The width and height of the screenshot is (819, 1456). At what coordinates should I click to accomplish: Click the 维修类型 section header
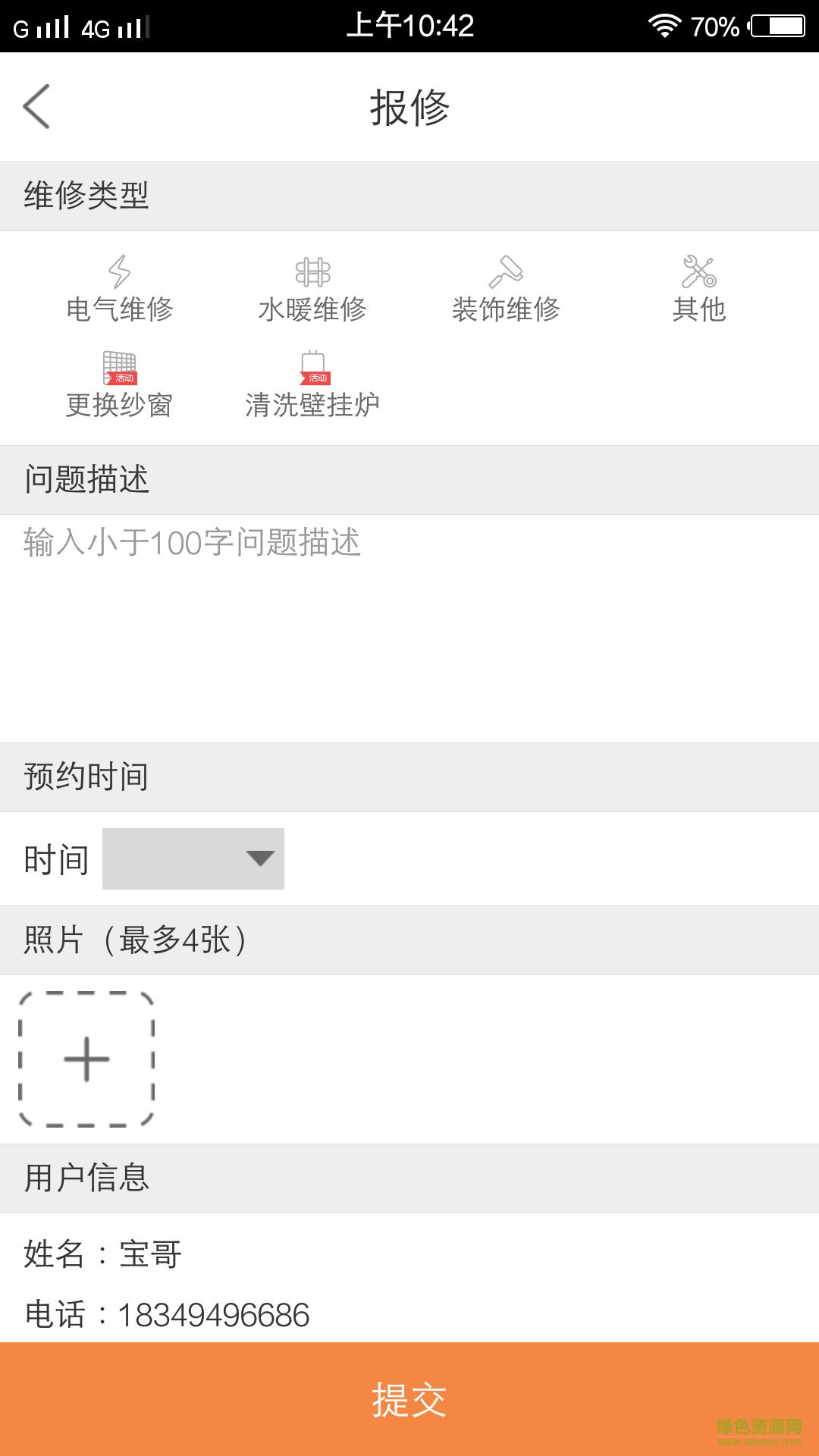point(83,194)
